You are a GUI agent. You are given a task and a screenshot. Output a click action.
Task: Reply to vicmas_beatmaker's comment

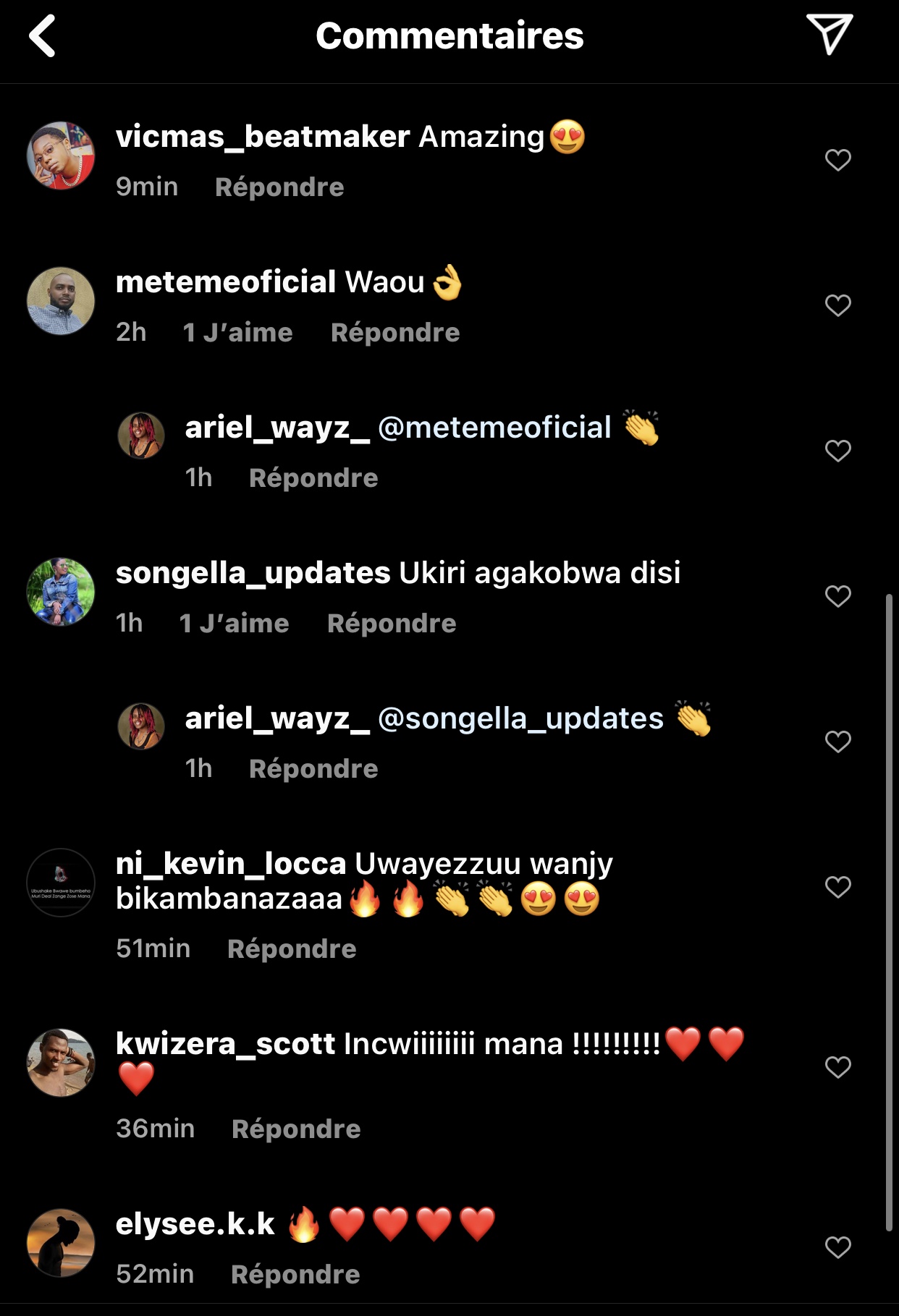279,187
